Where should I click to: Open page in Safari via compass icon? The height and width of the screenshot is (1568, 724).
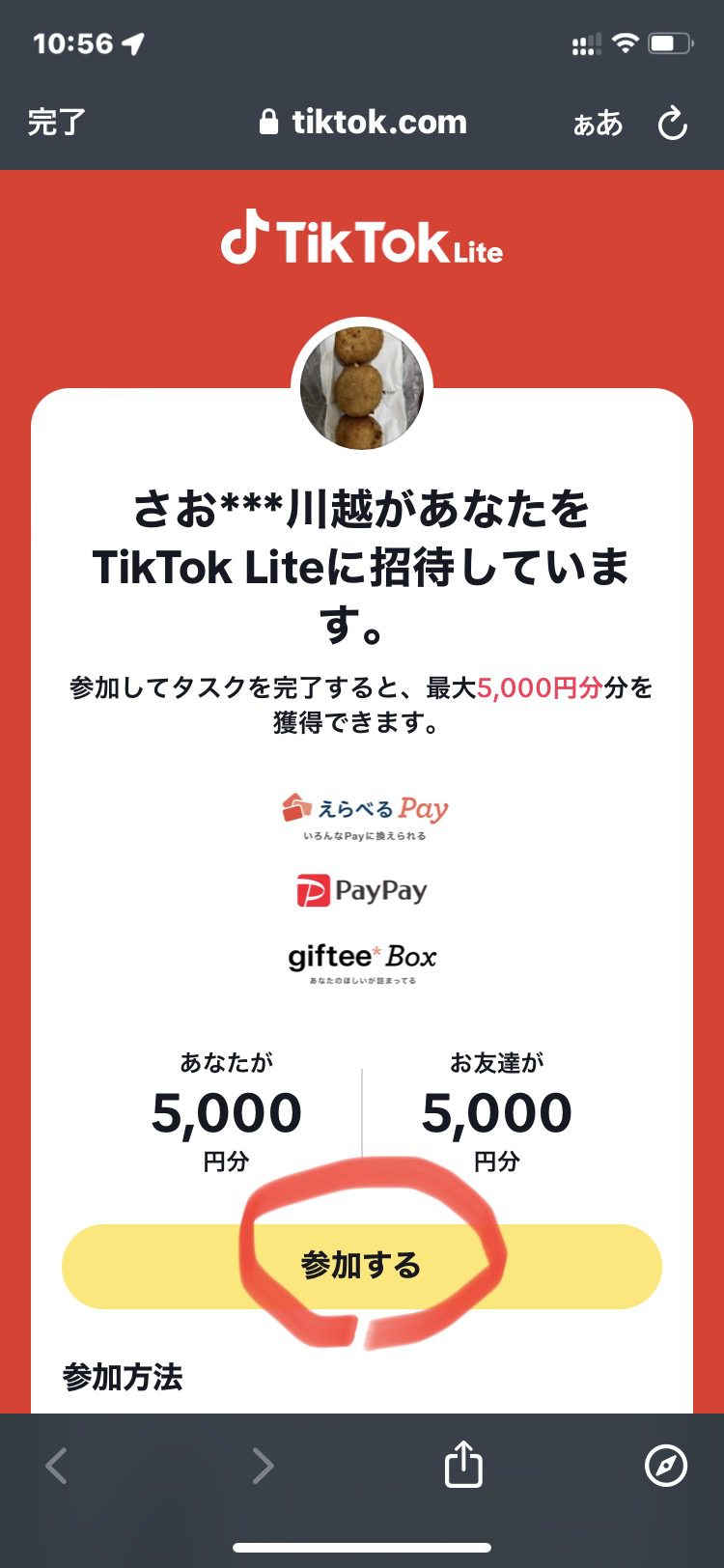coord(666,1466)
